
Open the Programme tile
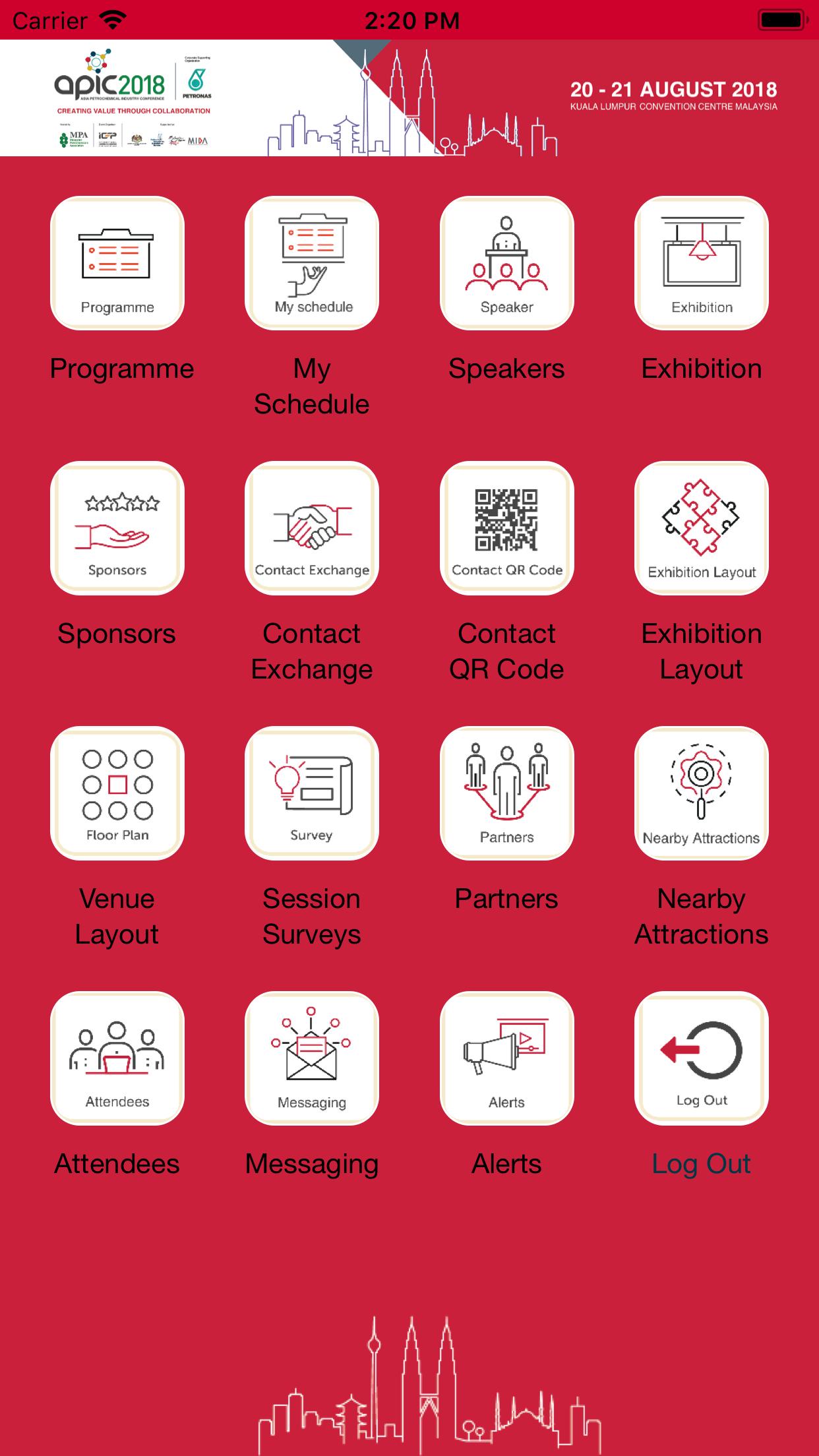point(117,263)
